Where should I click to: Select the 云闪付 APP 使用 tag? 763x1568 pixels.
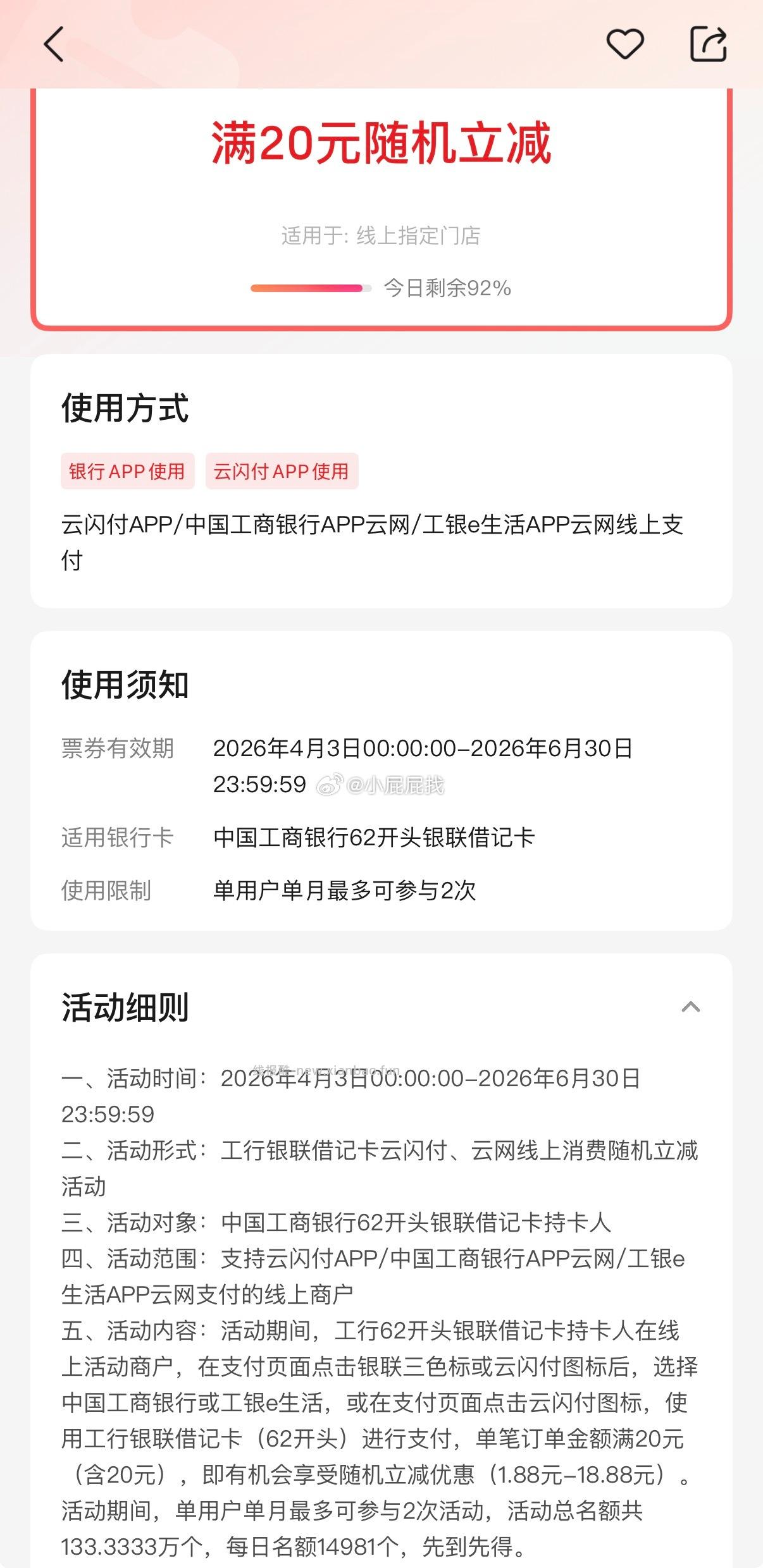tap(282, 470)
